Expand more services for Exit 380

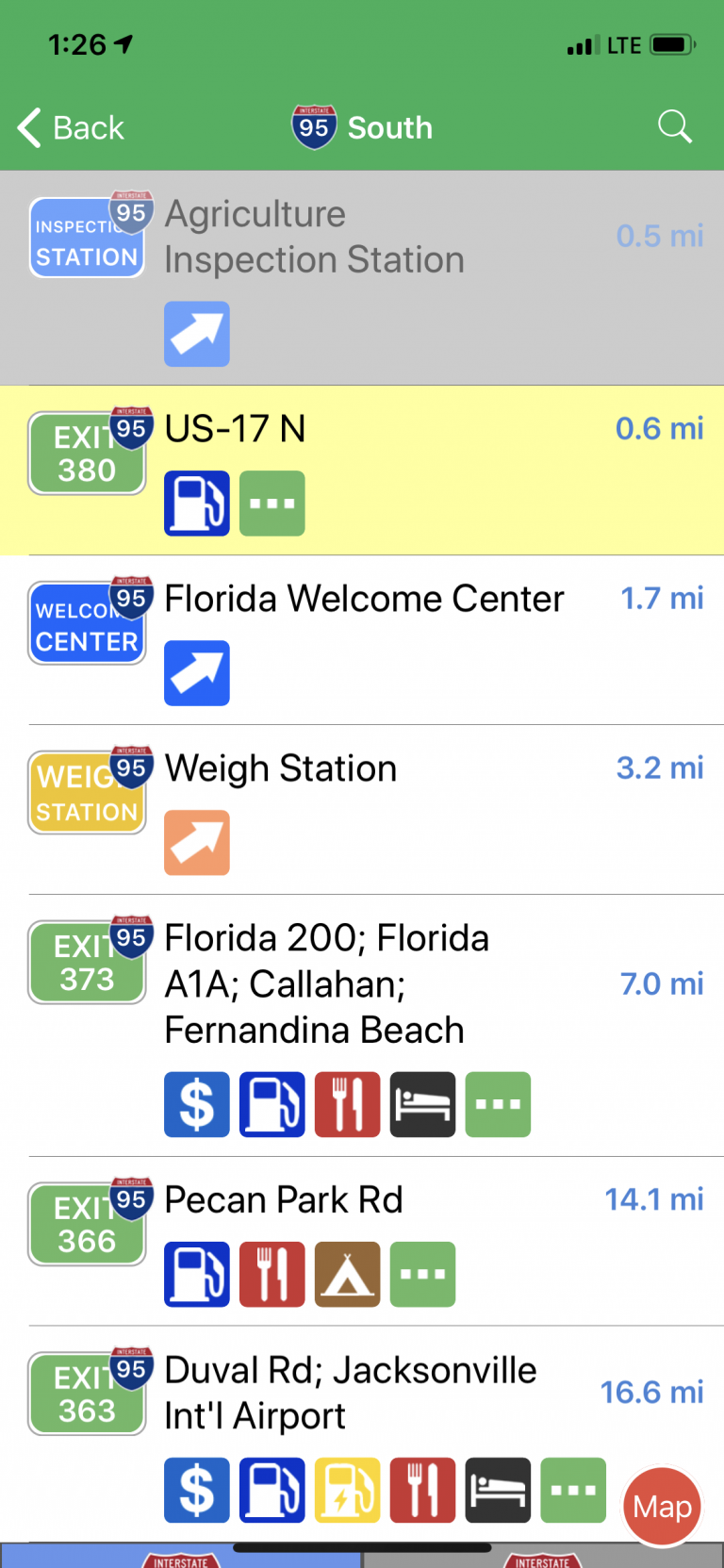(x=271, y=503)
